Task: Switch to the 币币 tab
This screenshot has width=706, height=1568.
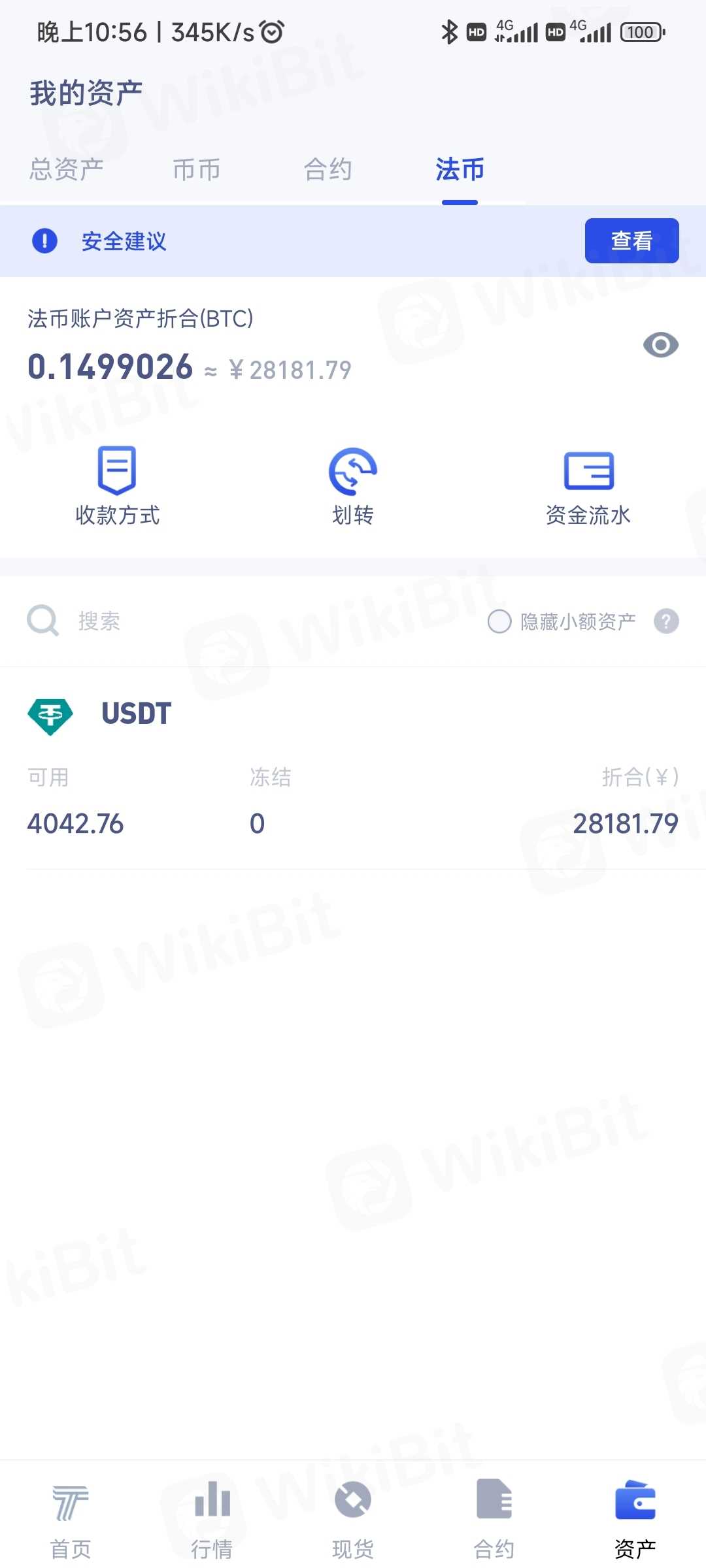Action: click(x=196, y=170)
